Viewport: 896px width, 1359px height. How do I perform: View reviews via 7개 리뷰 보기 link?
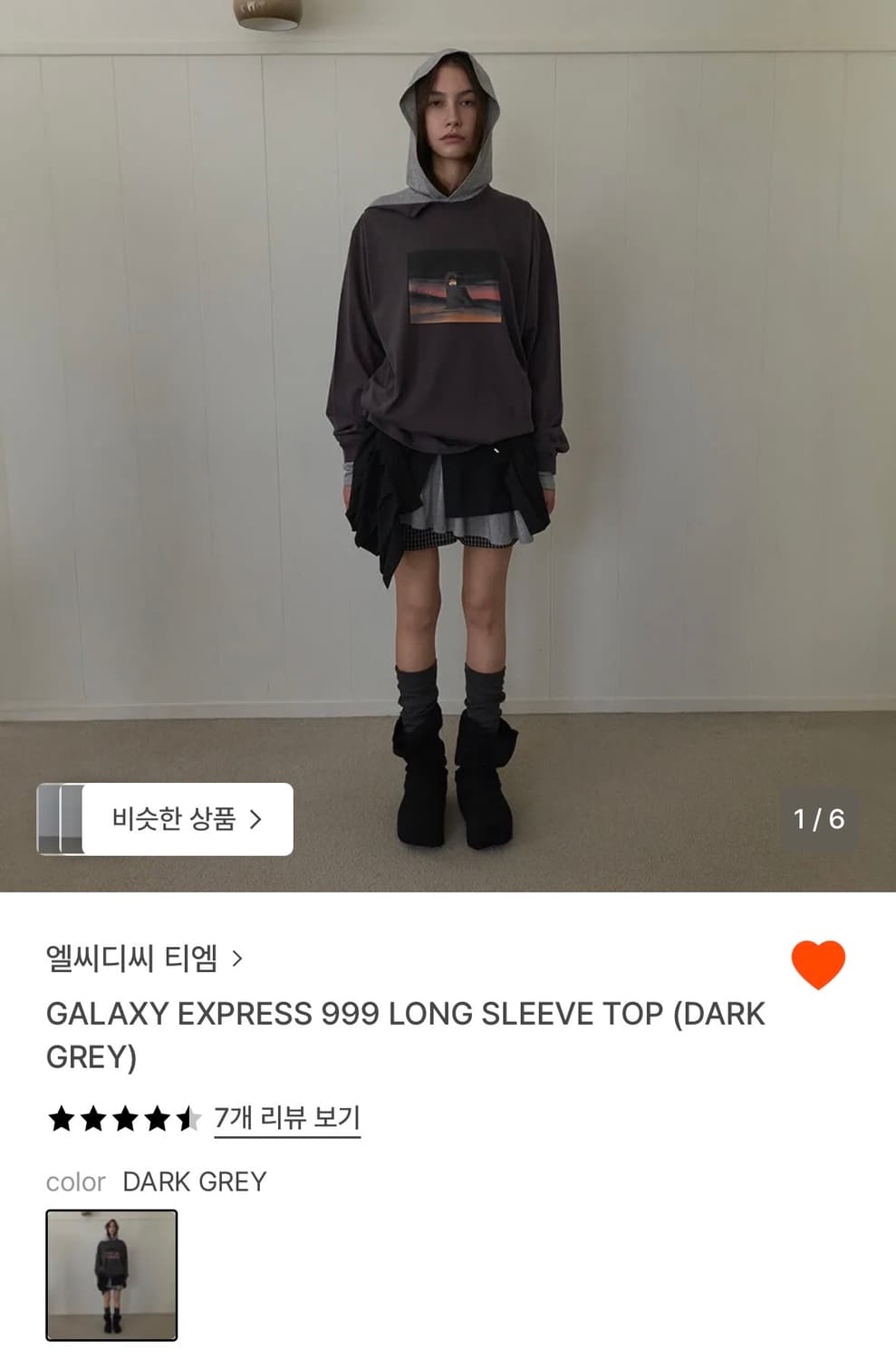point(286,1119)
